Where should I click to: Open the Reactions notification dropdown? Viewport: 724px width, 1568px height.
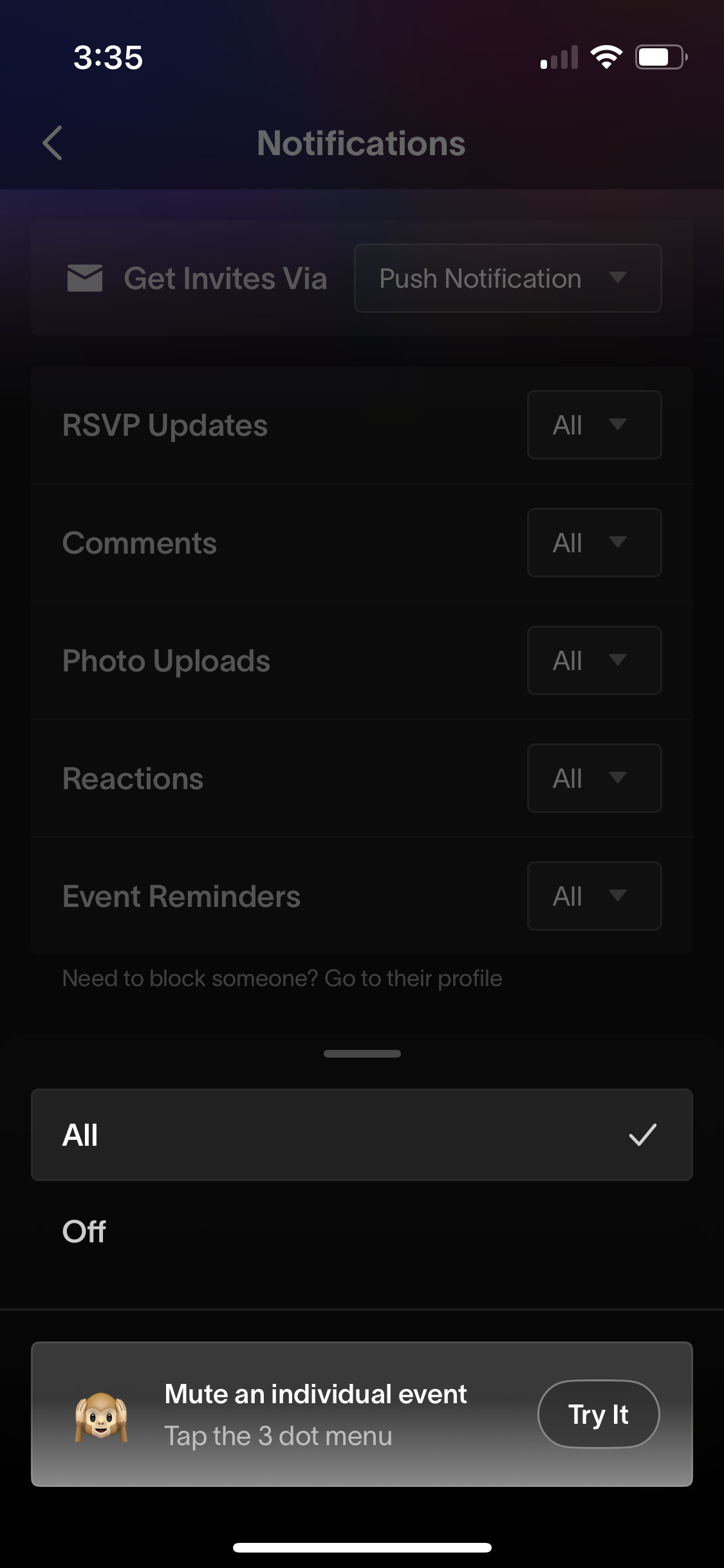coord(594,778)
